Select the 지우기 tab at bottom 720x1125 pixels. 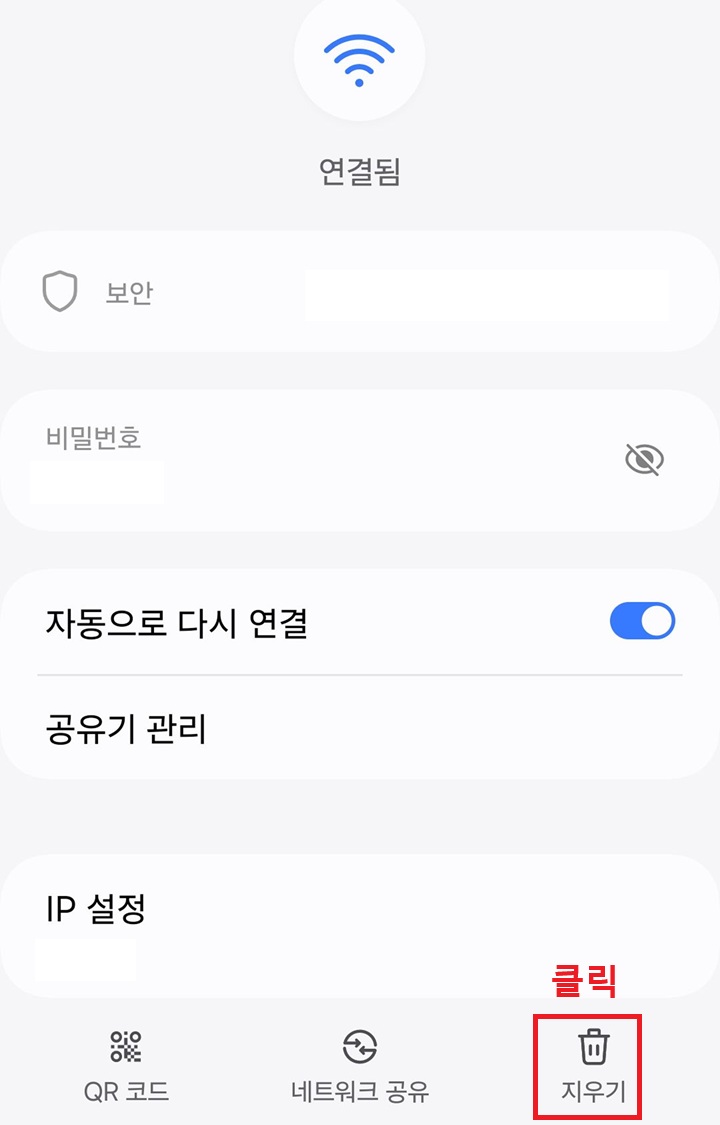tap(595, 1063)
